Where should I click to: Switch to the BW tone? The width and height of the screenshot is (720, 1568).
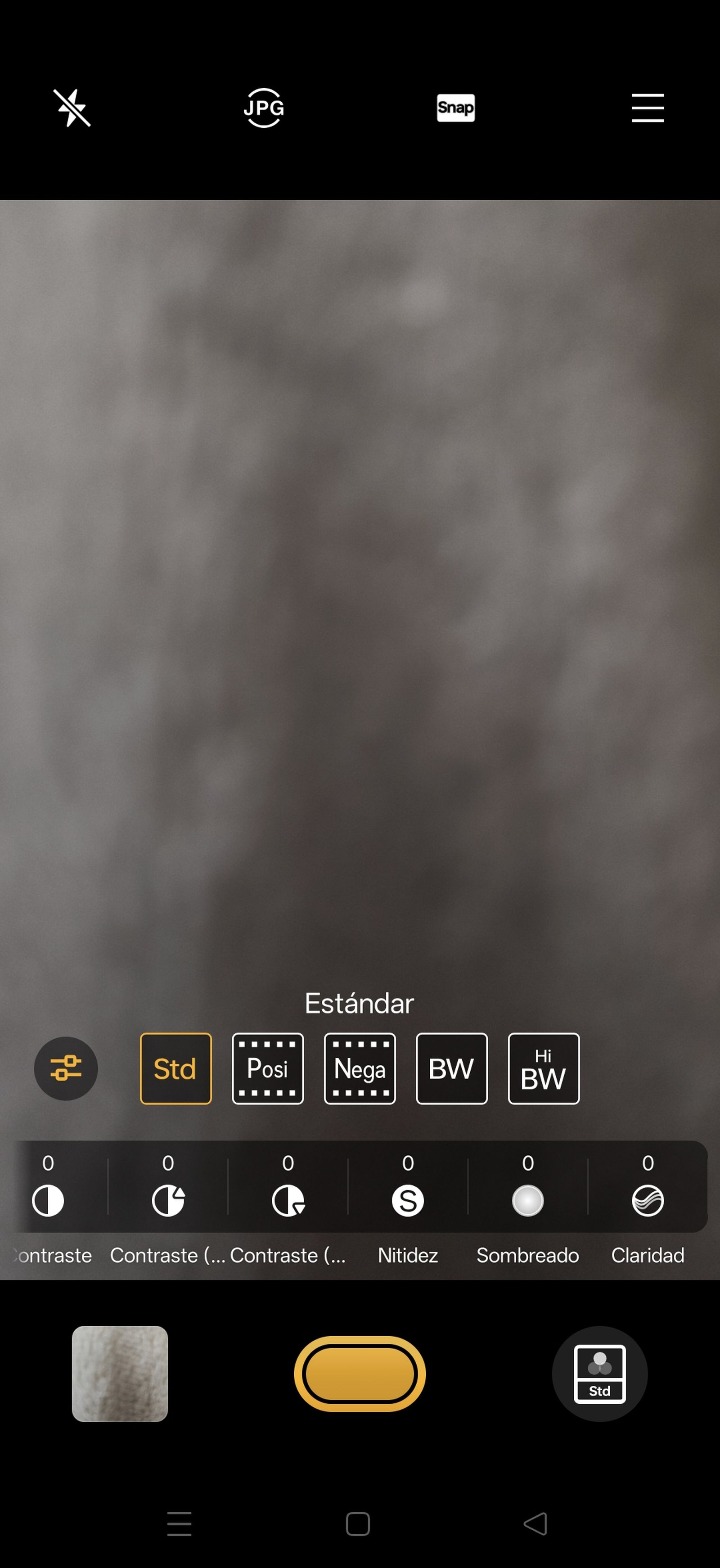pos(452,1068)
